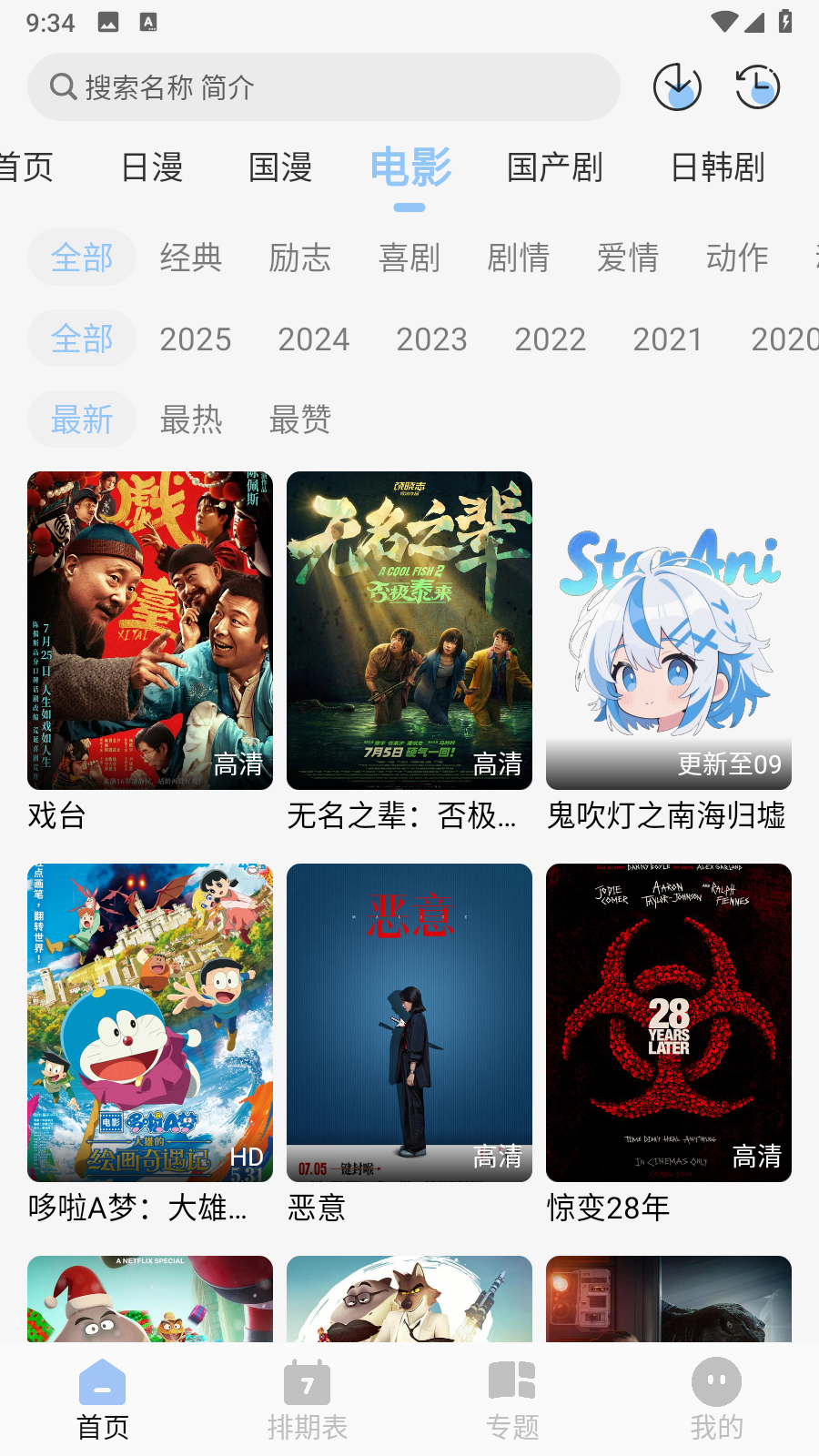
Task: Open the 排期表 schedule calendar icon
Action: [x=308, y=1383]
